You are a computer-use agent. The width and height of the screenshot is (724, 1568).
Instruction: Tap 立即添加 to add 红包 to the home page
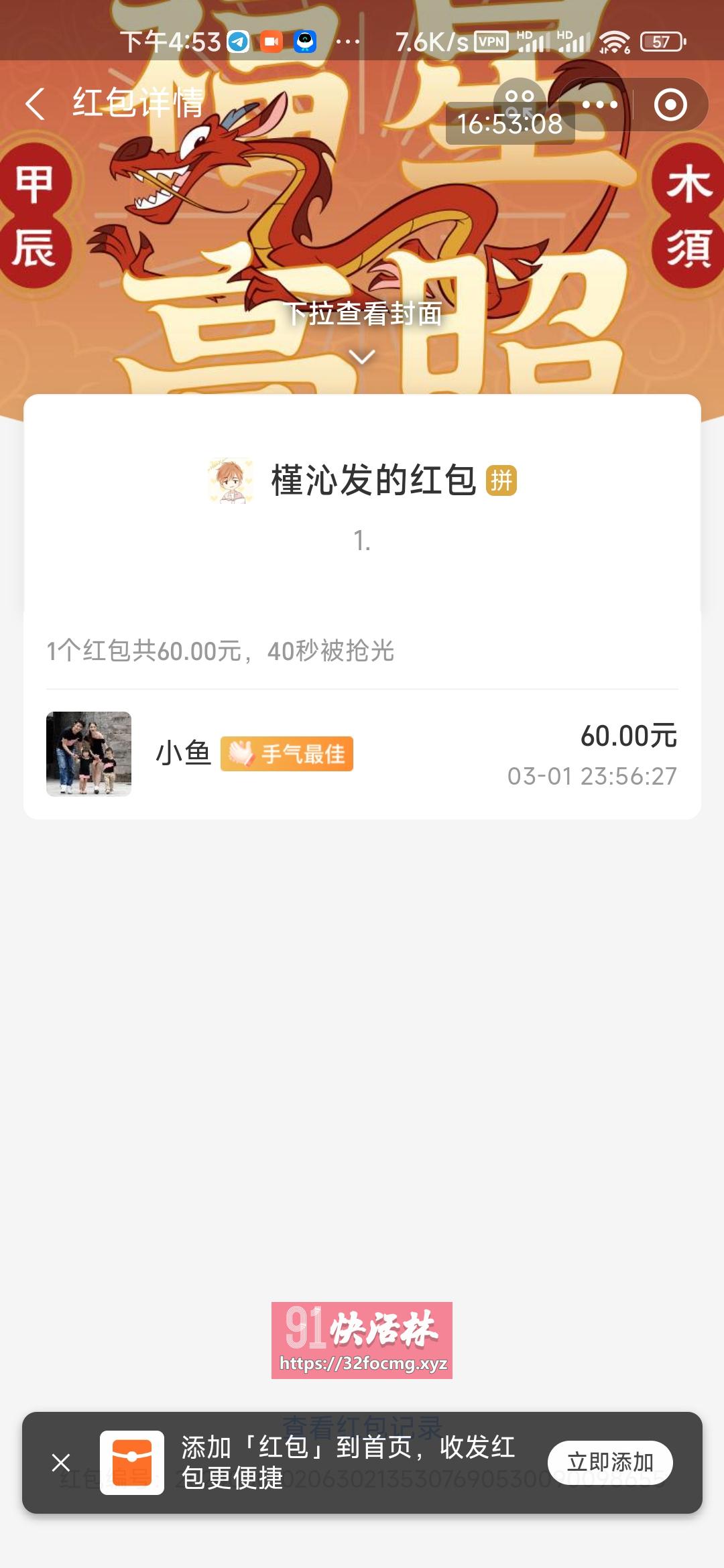coord(610,1462)
